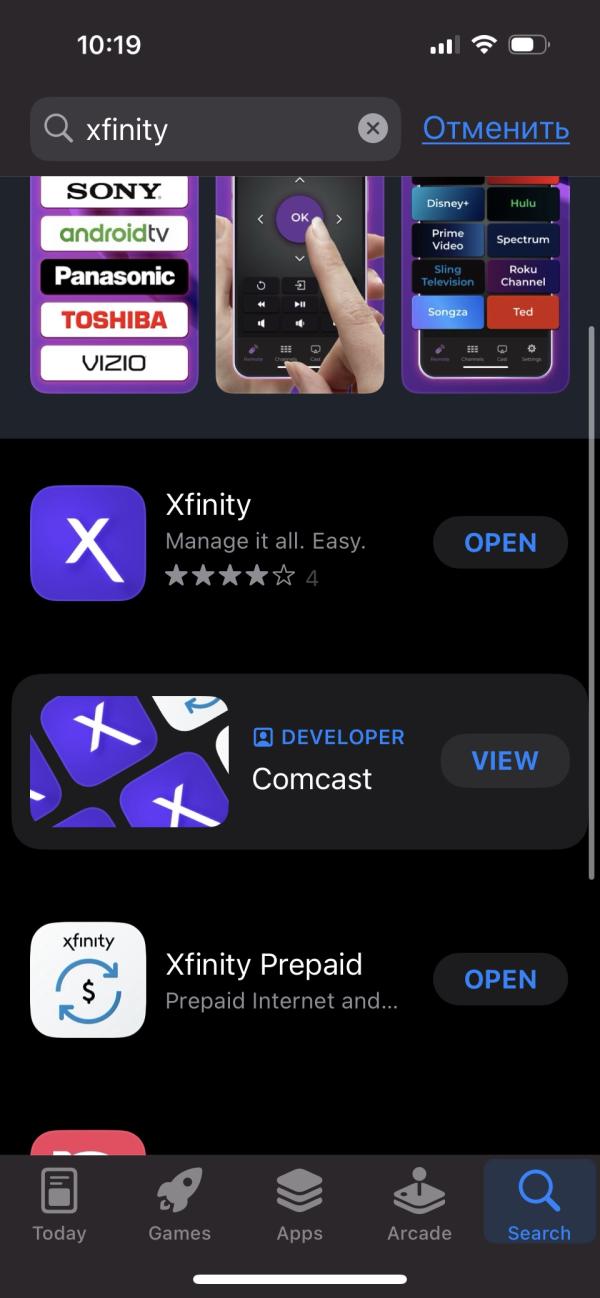Clear the xfinity search text
The height and width of the screenshot is (1298, 600).
tap(372, 128)
